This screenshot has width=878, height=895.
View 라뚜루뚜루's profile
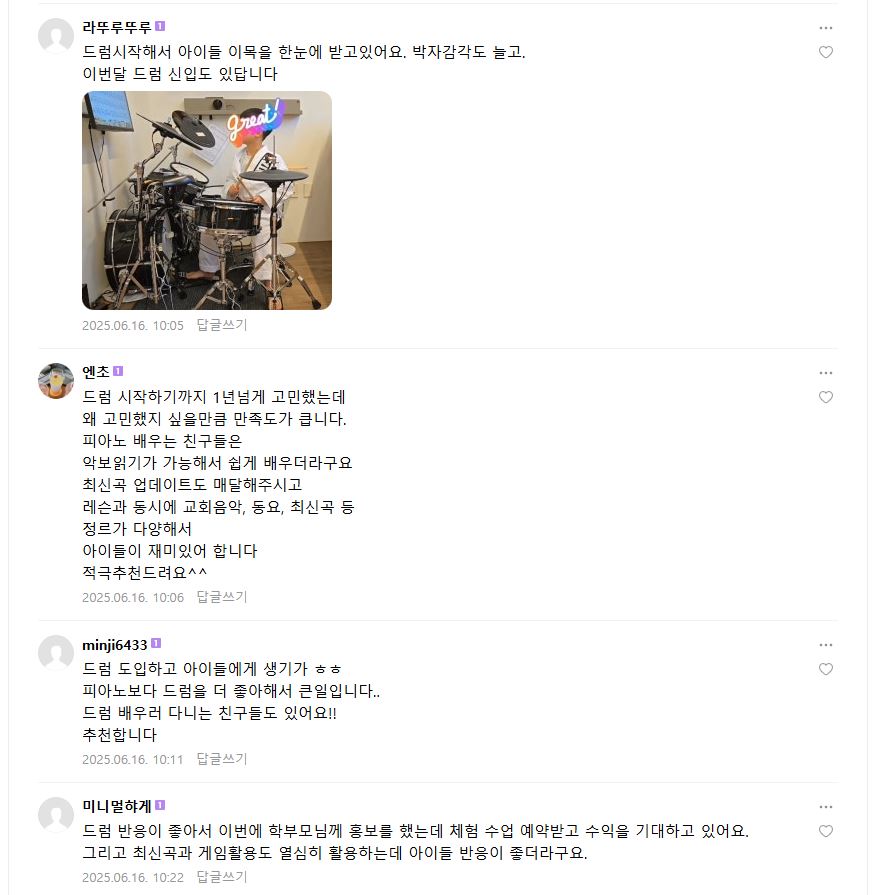tap(117, 27)
